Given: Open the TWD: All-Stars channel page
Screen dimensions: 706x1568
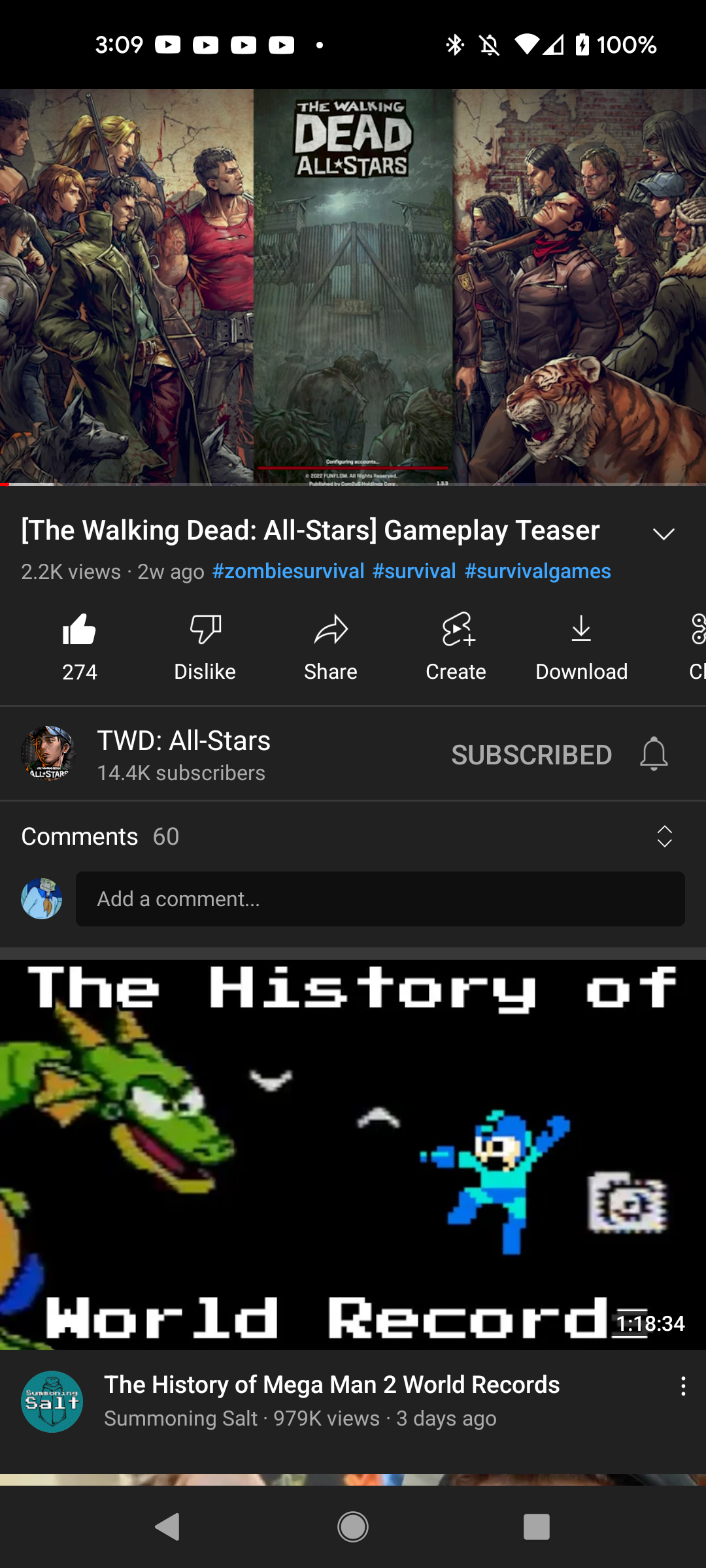Looking at the screenshot, I should [183, 754].
